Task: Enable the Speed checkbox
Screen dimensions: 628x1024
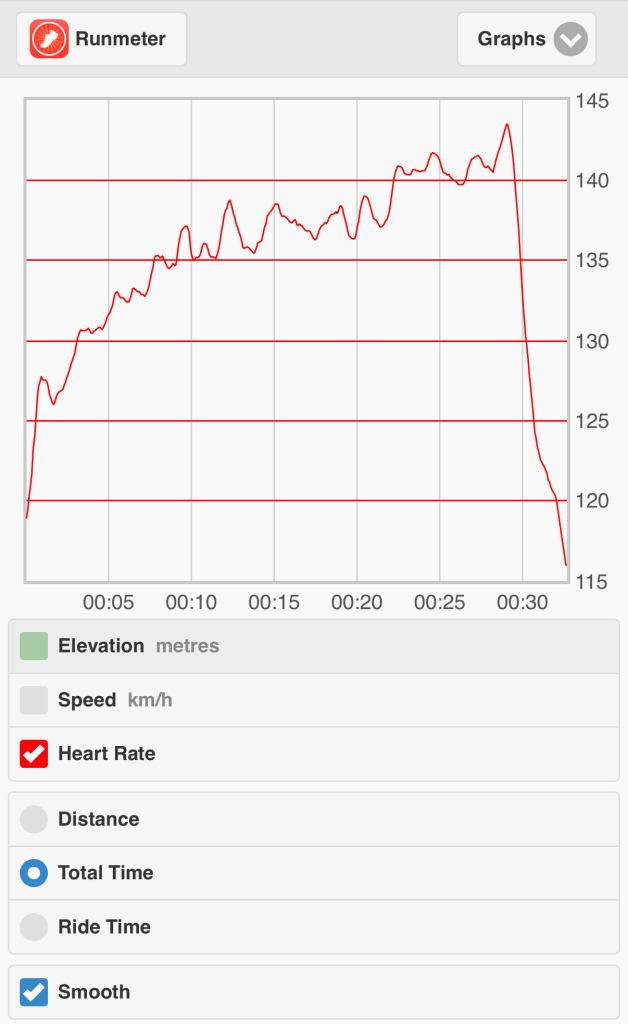Action: (x=34, y=700)
